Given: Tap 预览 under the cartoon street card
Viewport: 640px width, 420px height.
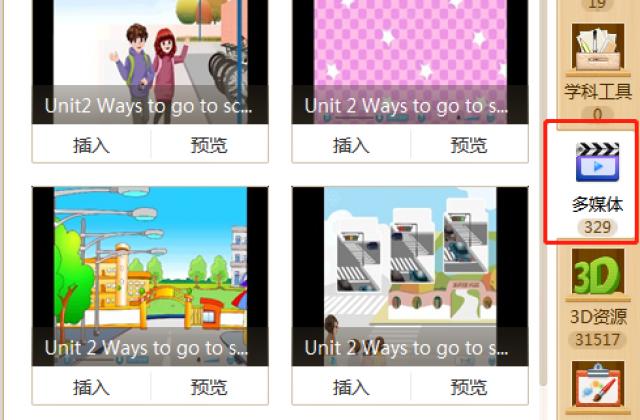Looking at the screenshot, I should tap(209, 387).
